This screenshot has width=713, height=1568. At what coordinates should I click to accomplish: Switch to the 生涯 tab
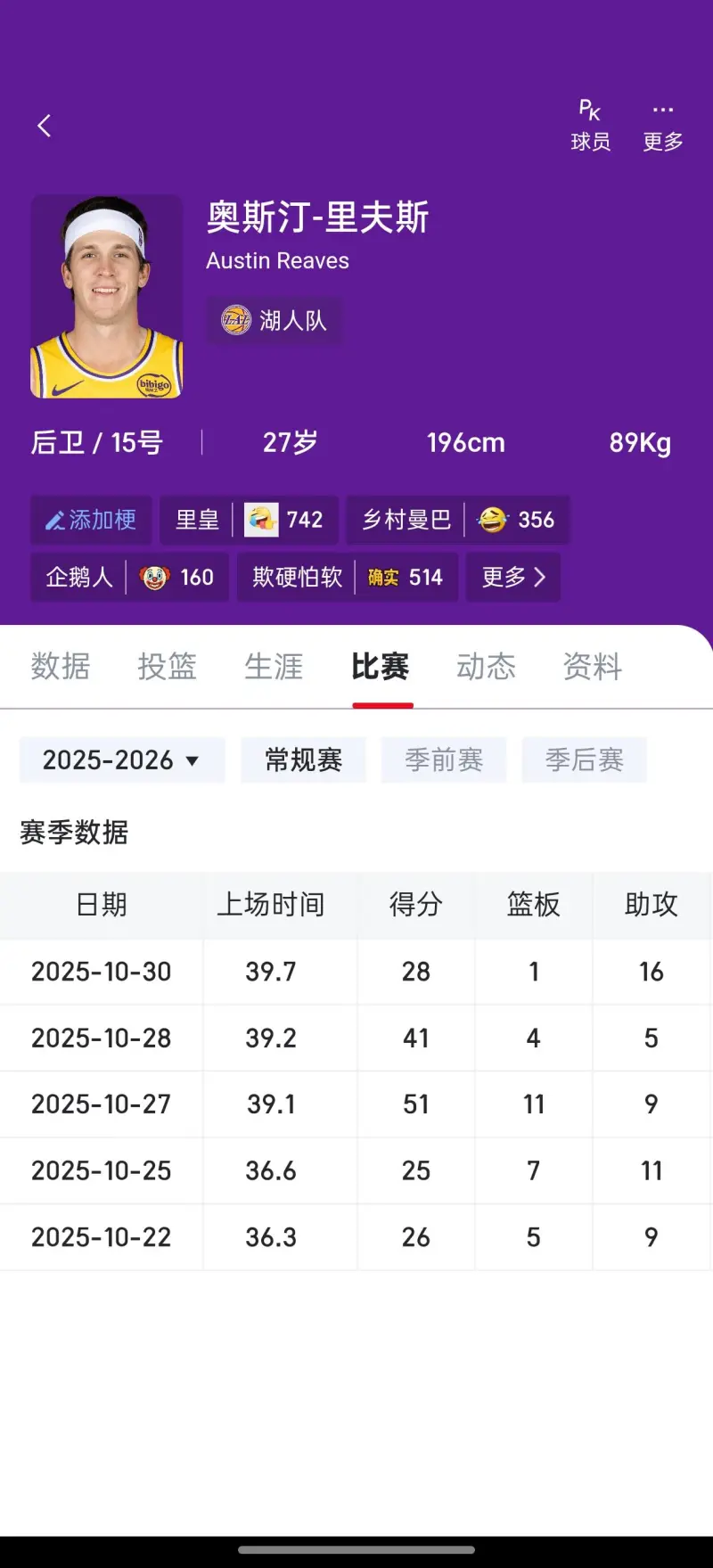point(274,667)
